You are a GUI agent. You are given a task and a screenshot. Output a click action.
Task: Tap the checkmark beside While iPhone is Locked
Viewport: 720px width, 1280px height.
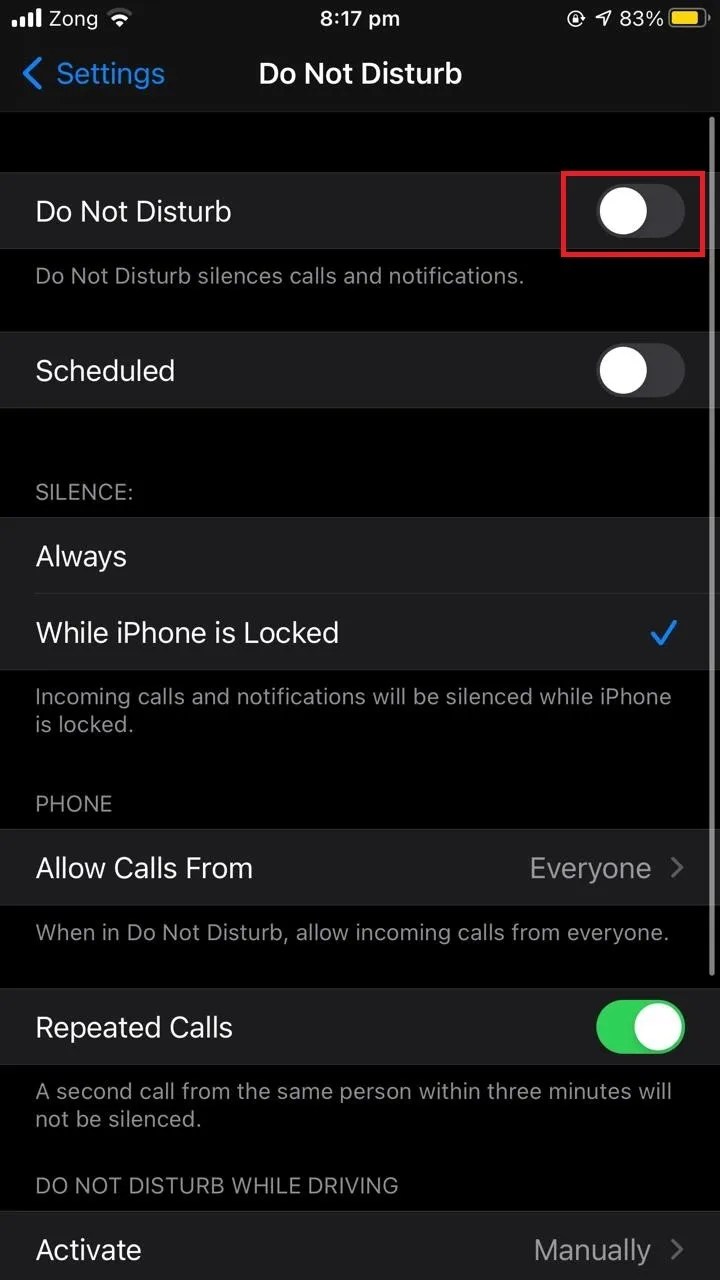click(663, 632)
